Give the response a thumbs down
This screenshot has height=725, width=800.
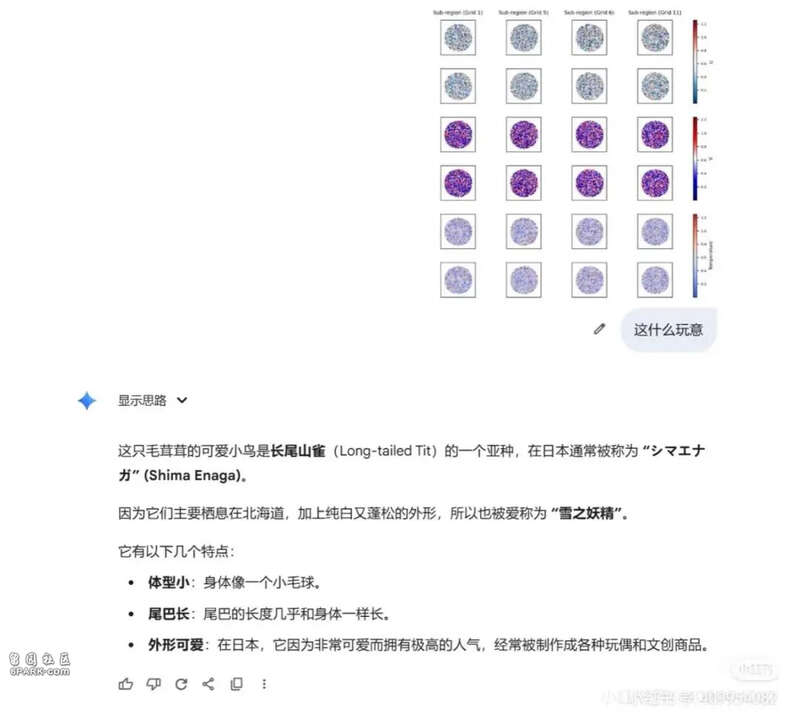click(x=153, y=684)
